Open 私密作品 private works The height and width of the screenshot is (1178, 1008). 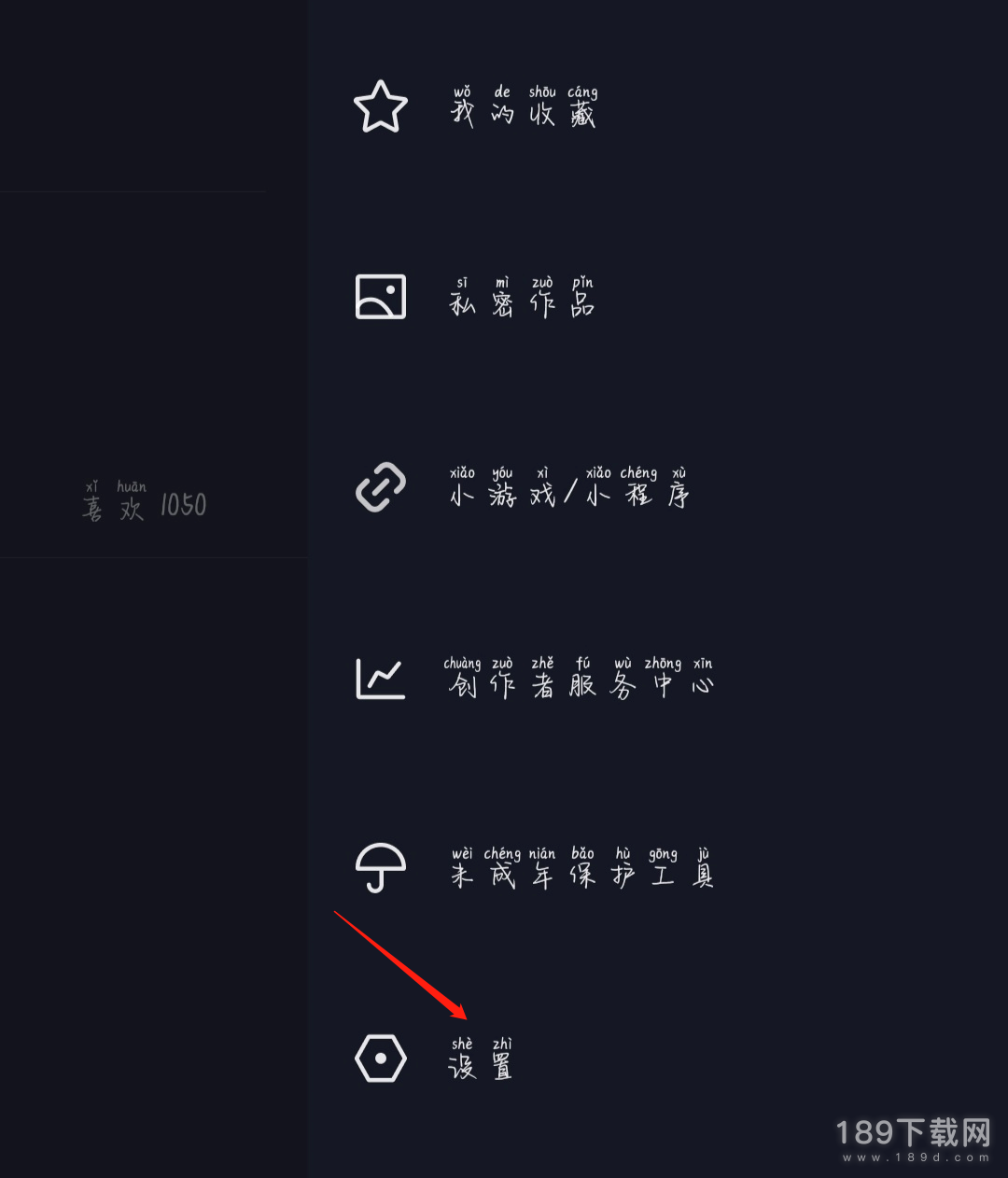[x=521, y=299]
